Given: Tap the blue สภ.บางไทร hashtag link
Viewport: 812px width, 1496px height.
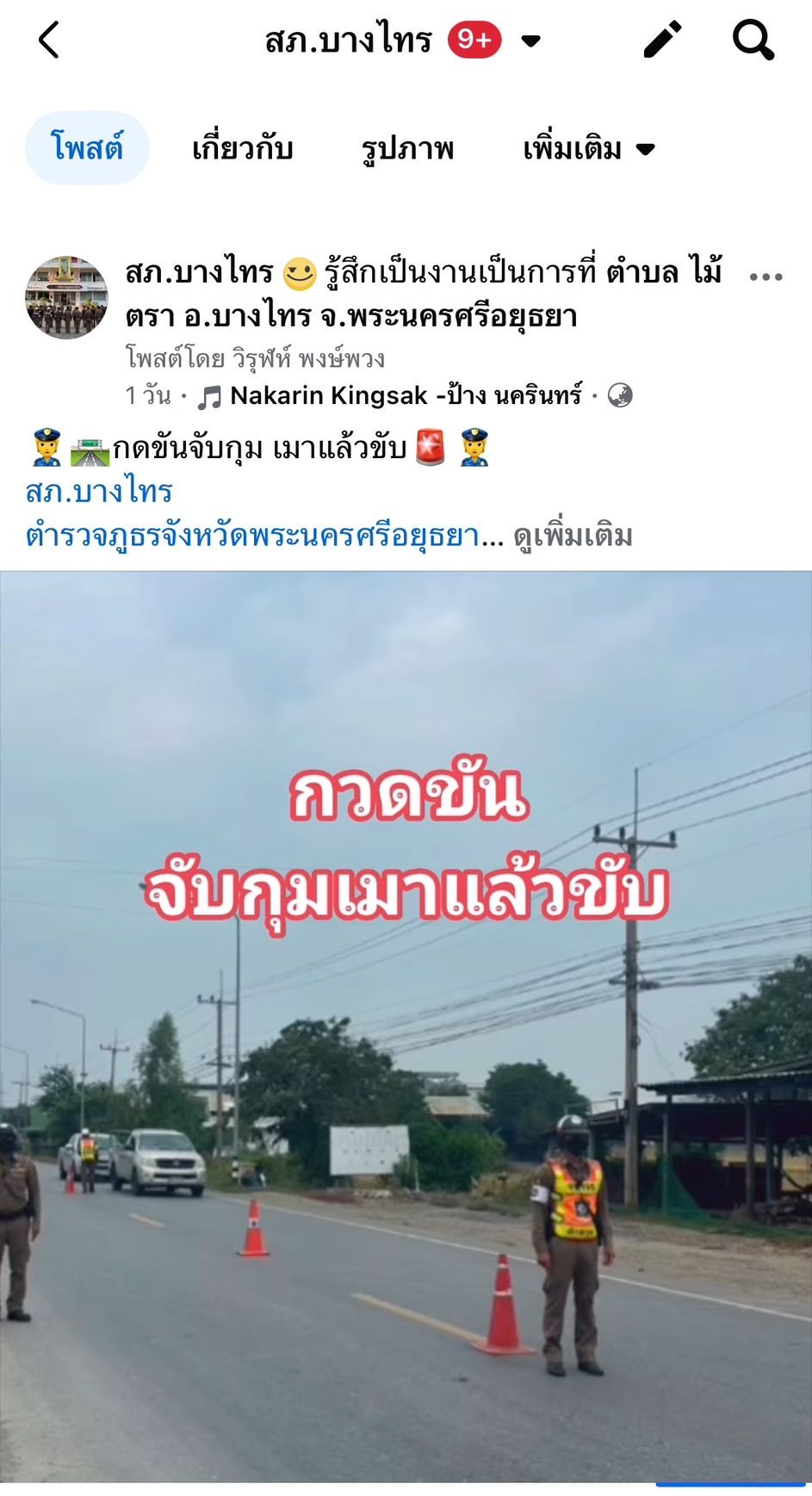Looking at the screenshot, I should [99, 492].
